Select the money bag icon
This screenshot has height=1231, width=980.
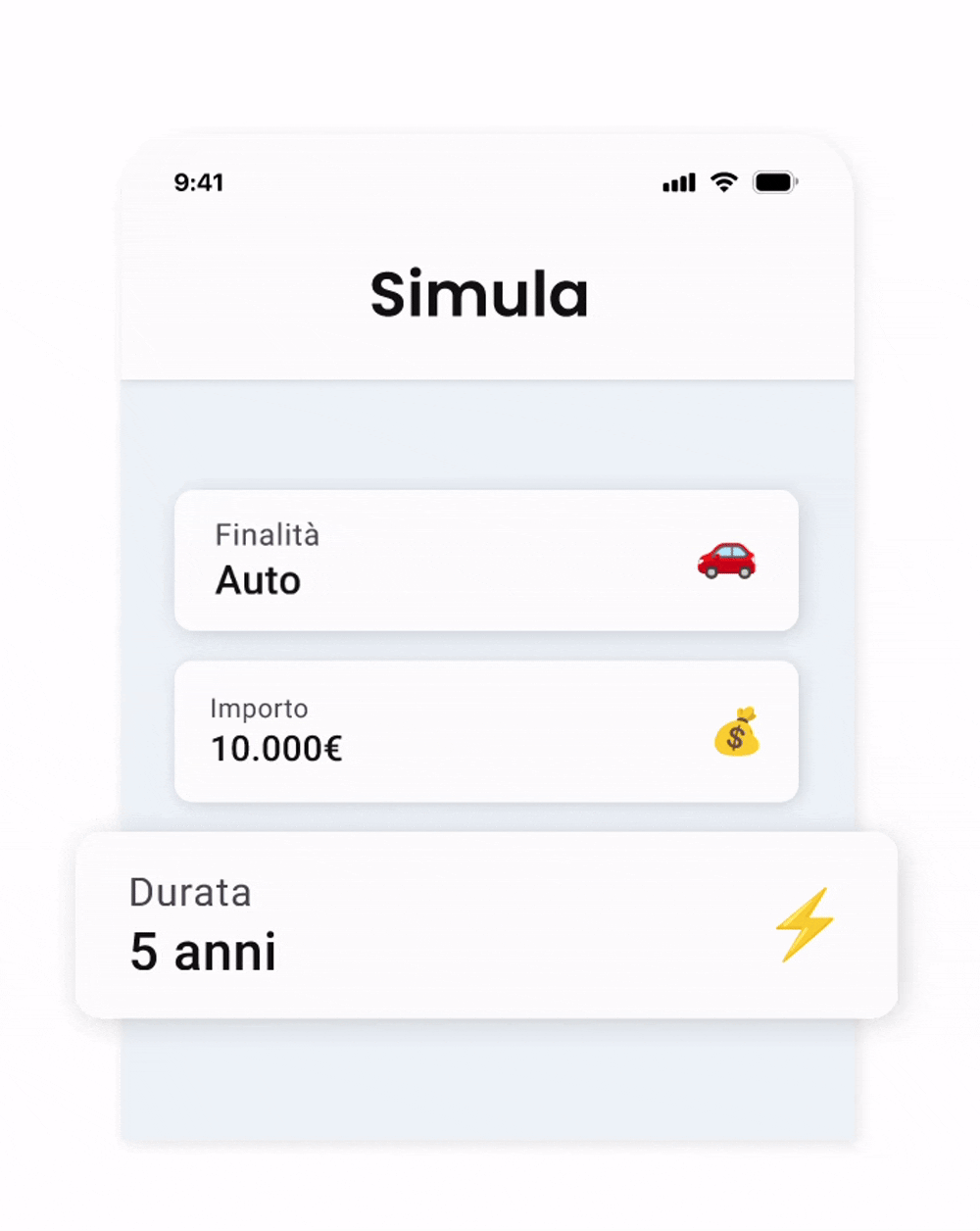tap(739, 732)
